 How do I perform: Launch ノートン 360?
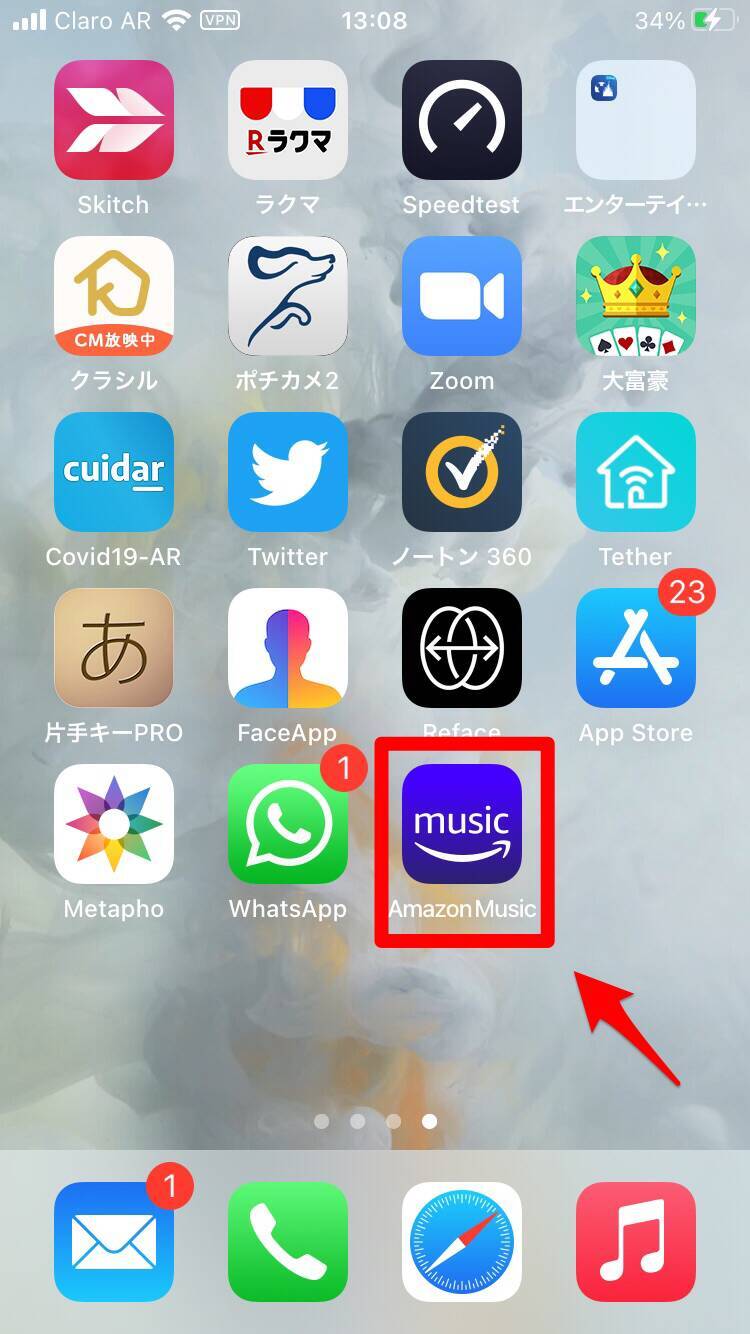pyautogui.click(x=462, y=472)
